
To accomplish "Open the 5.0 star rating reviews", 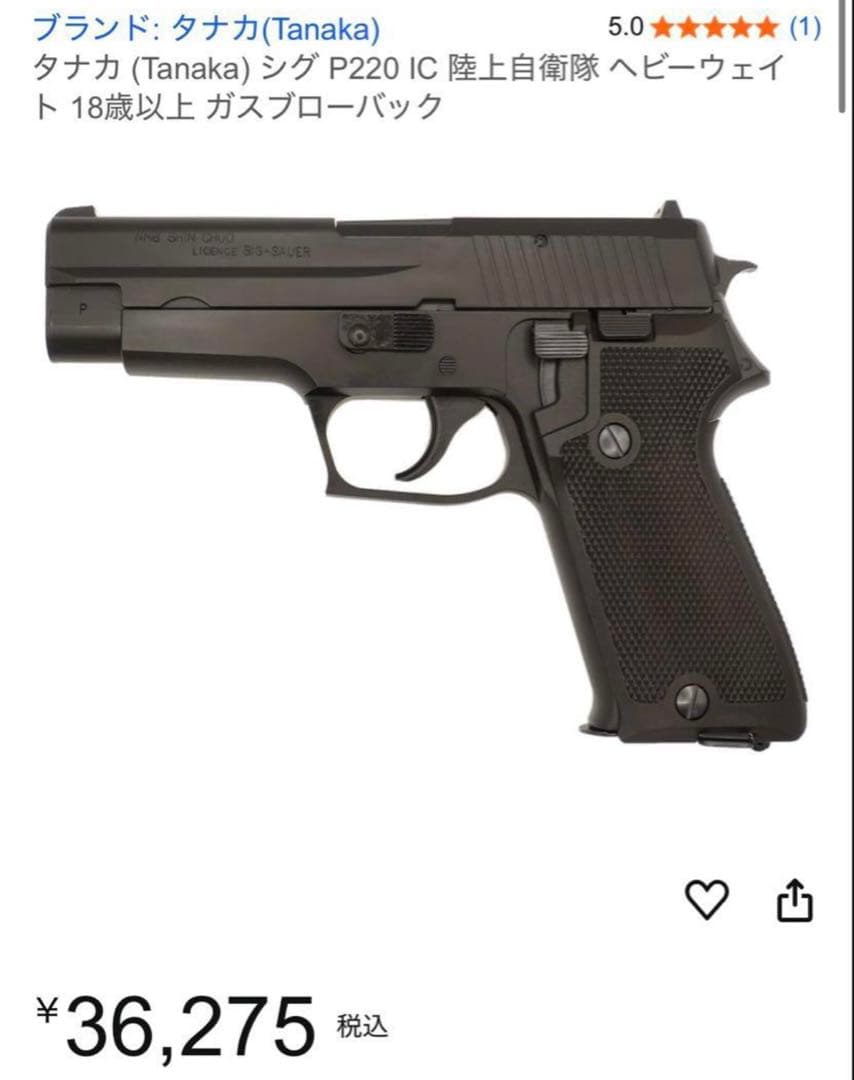I will point(714,27).
